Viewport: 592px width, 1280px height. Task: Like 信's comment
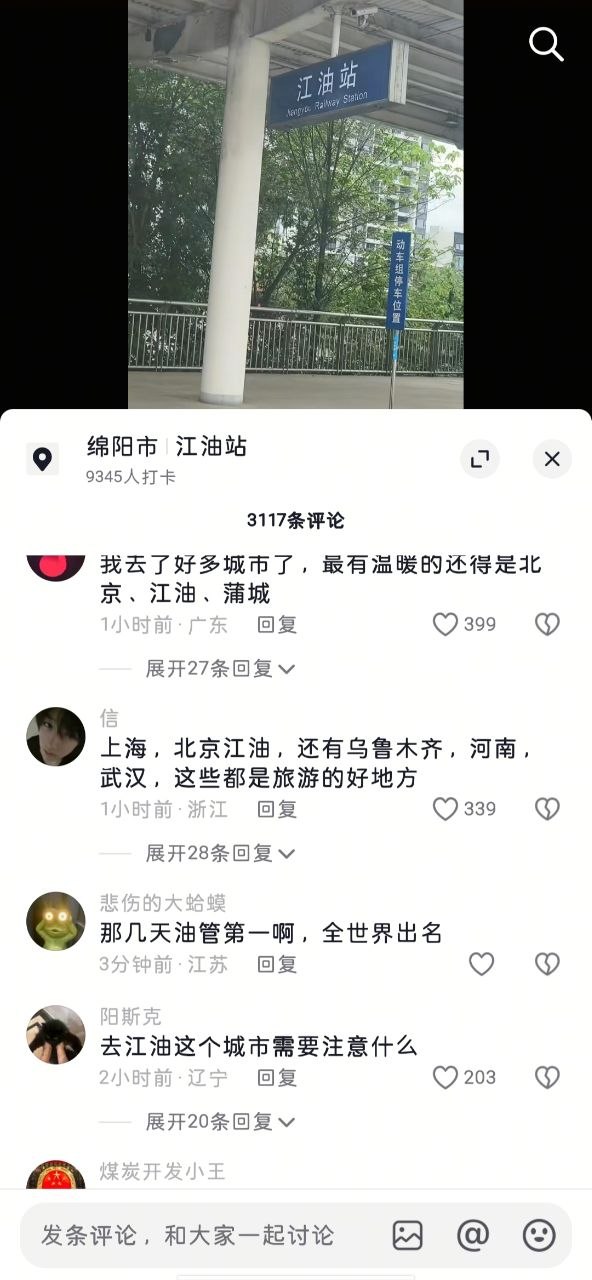[x=445, y=809]
